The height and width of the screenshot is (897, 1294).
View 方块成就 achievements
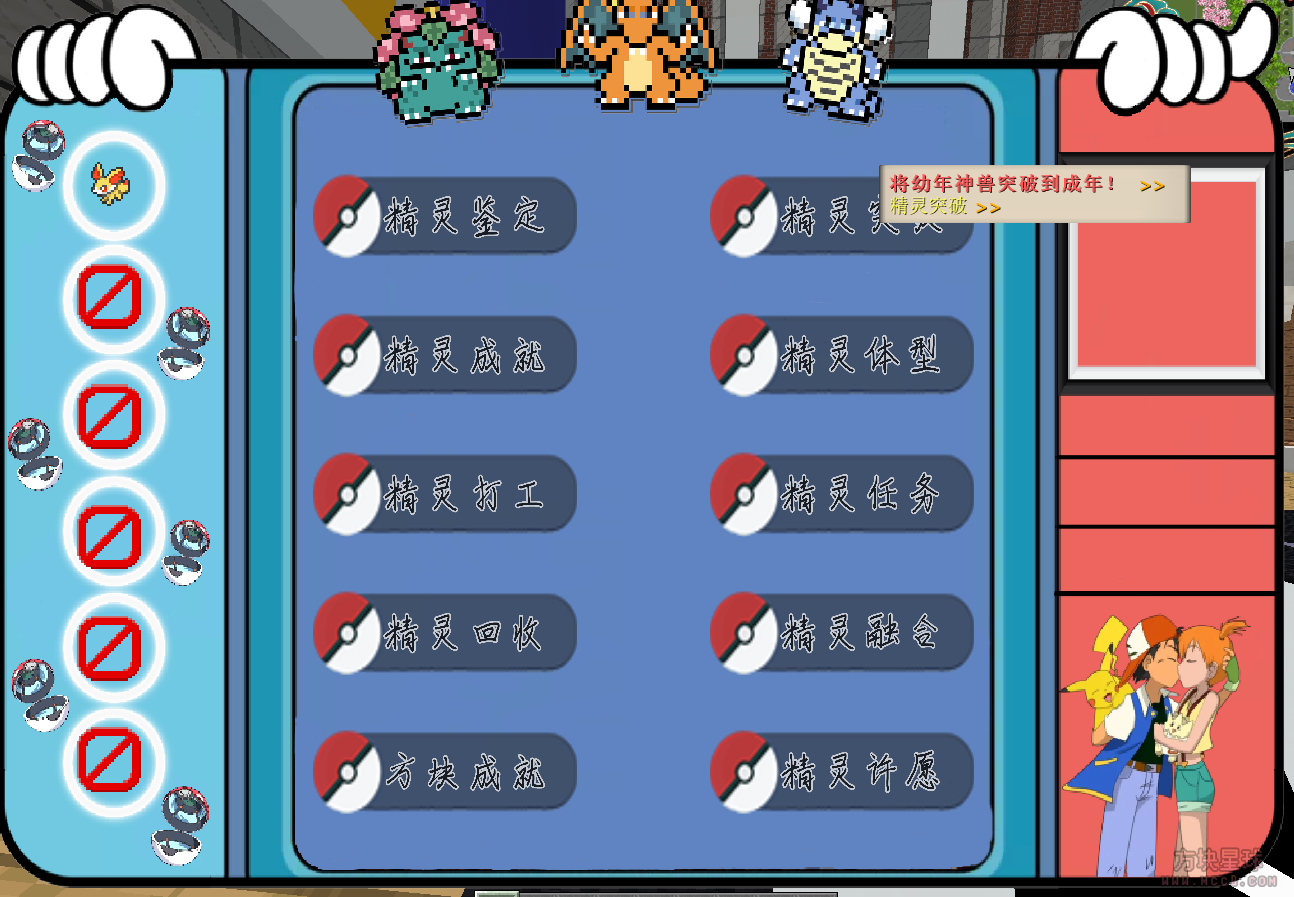tap(446, 772)
